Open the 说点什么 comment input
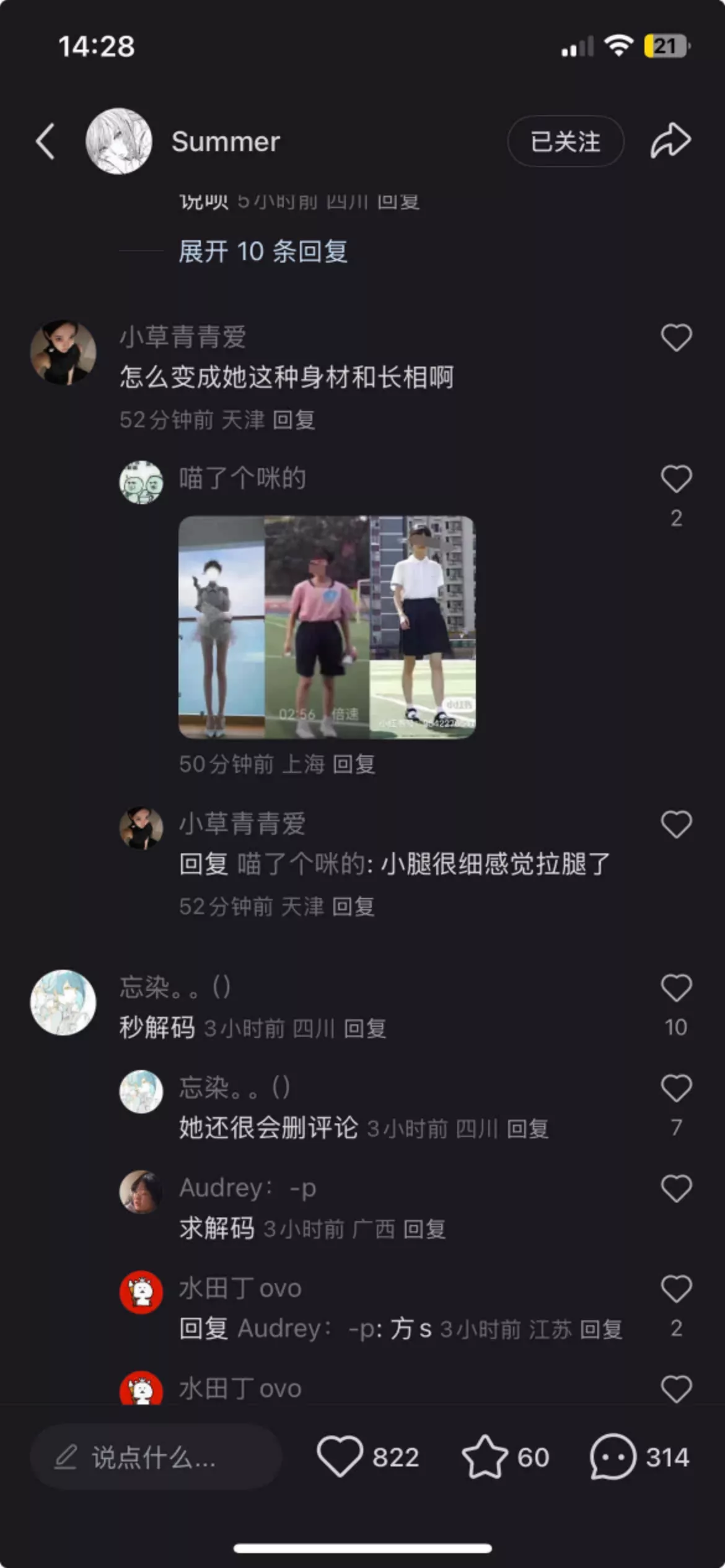The width and height of the screenshot is (725, 1568). (x=156, y=1457)
